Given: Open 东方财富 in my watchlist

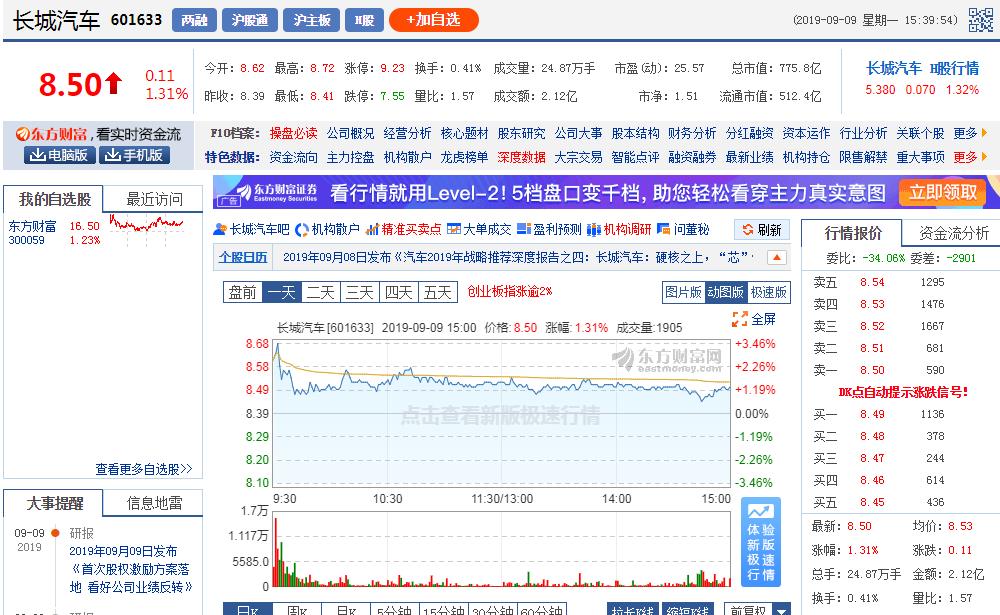Looking at the screenshot, I should (34, 226).
